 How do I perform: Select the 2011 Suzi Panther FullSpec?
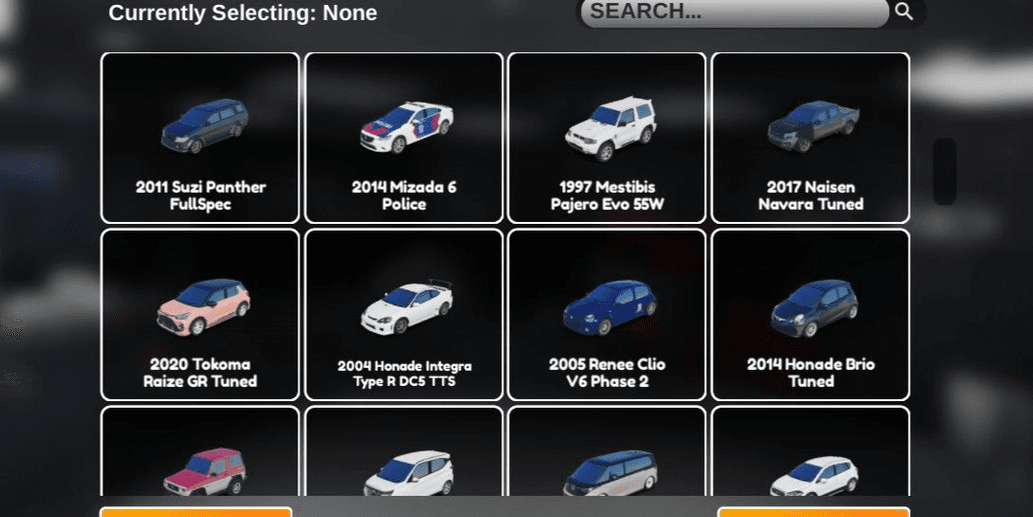pos(200,138)
